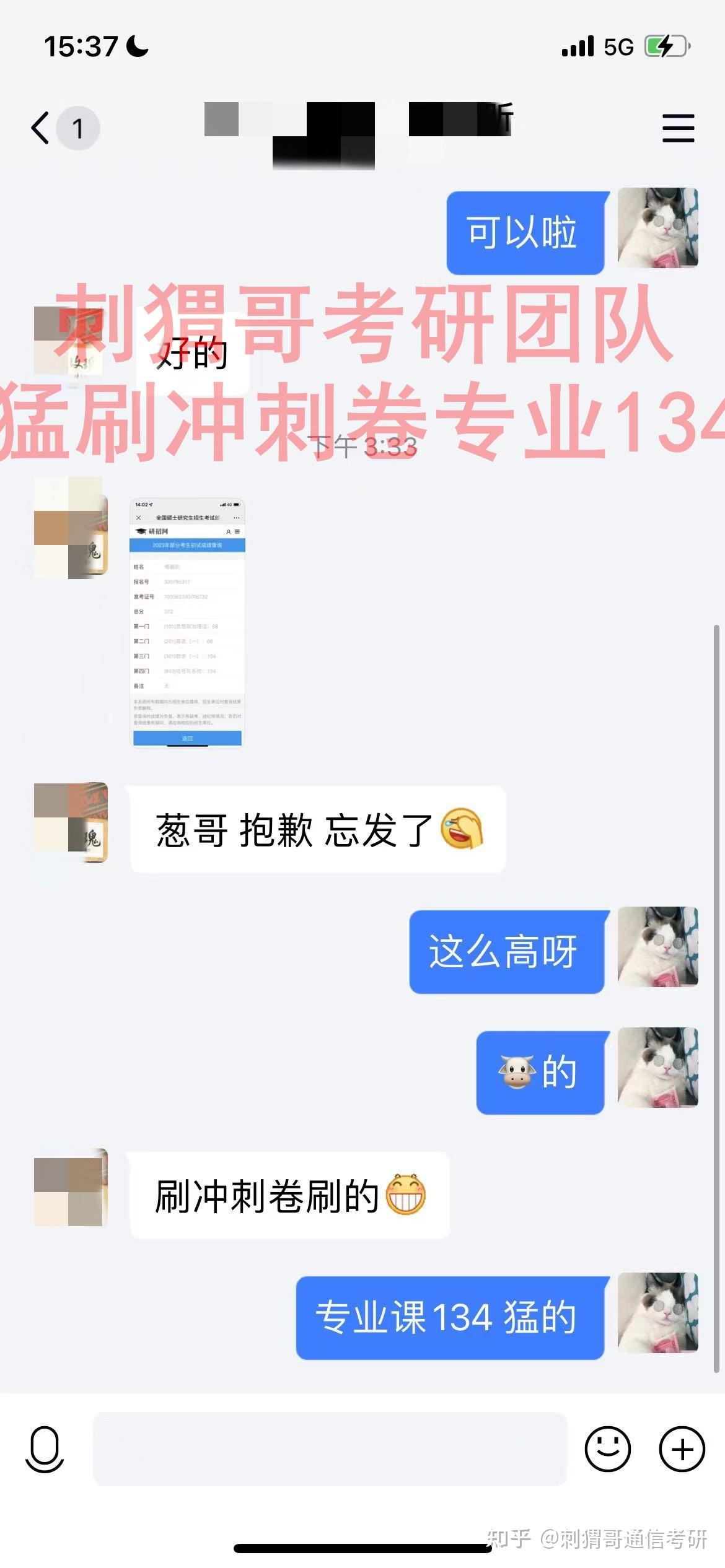Tap the voice input microphone icon

[x=45, y=1449]
